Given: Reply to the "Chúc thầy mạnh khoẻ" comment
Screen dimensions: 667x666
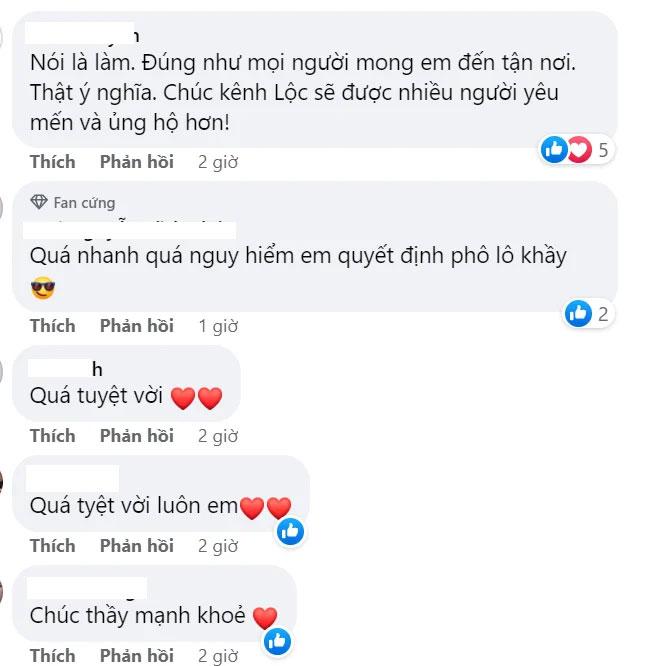Looking at the screenshot, I should pos(136,656).
